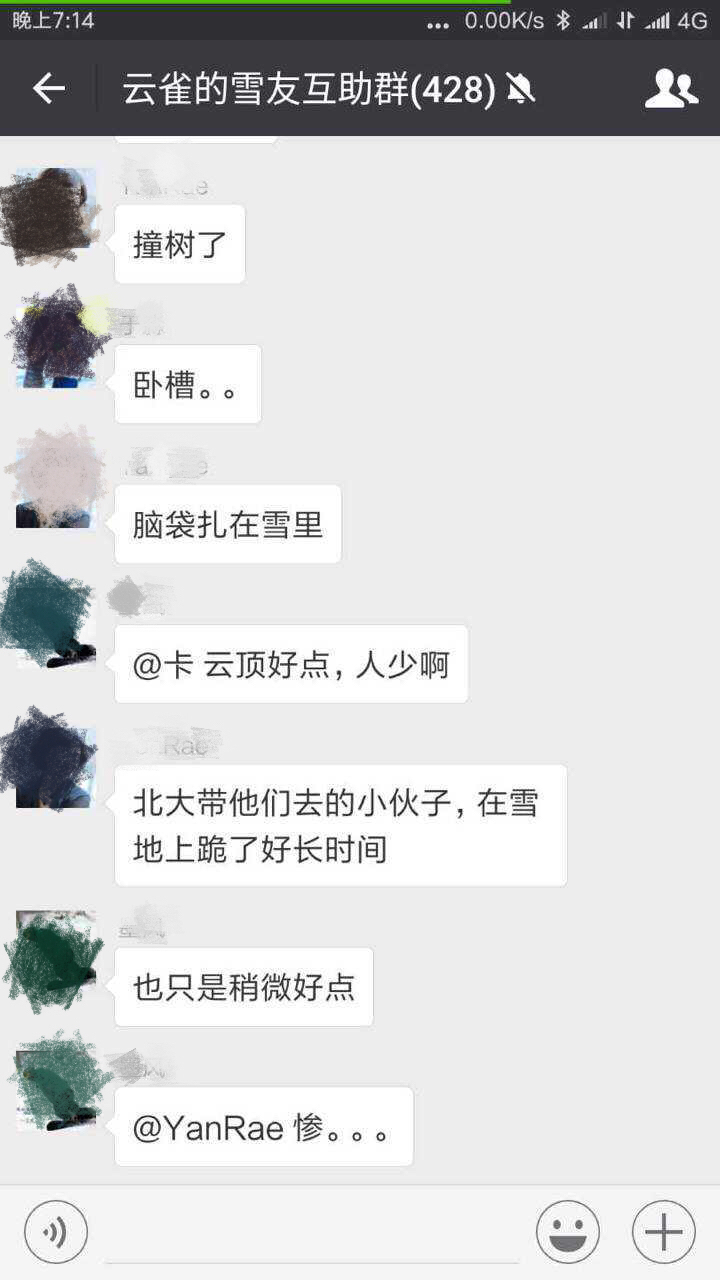Viewport: 720px width, 1280px height.
Task: Open the emoji sticker panel
Action: tap(568, 1232)
